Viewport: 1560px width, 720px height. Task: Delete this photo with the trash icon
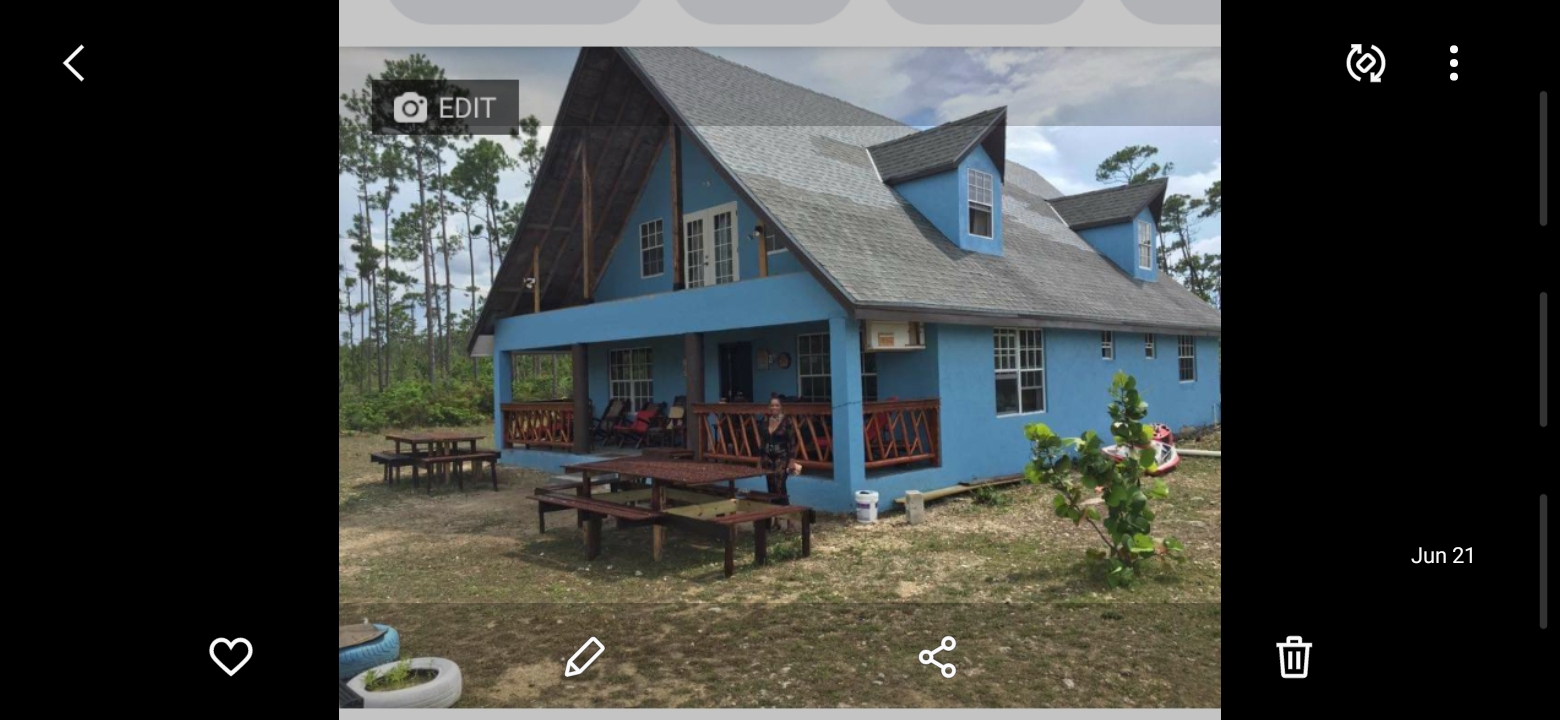point(1293,657)
